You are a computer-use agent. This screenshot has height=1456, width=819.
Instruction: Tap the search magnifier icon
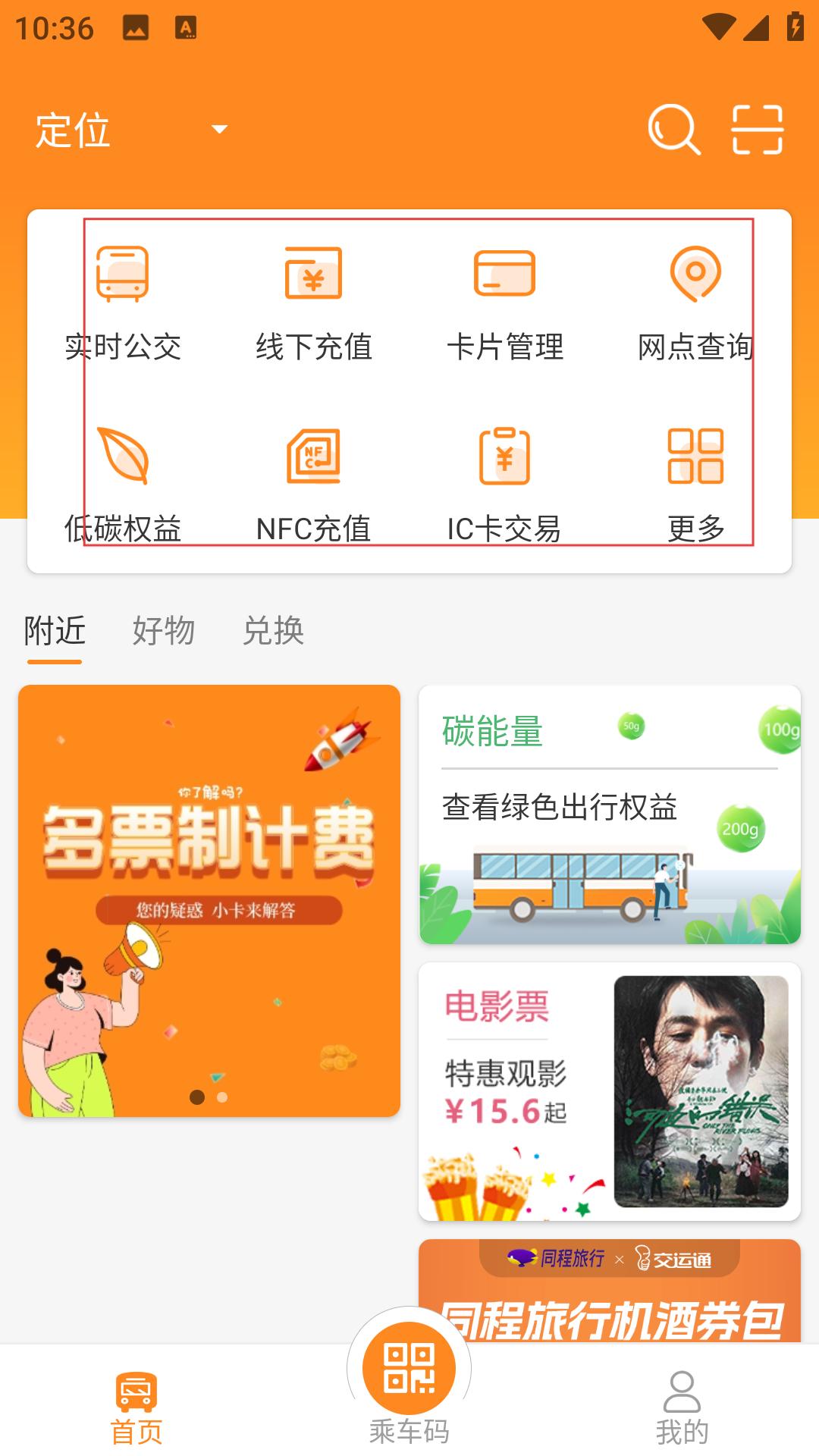673,130
